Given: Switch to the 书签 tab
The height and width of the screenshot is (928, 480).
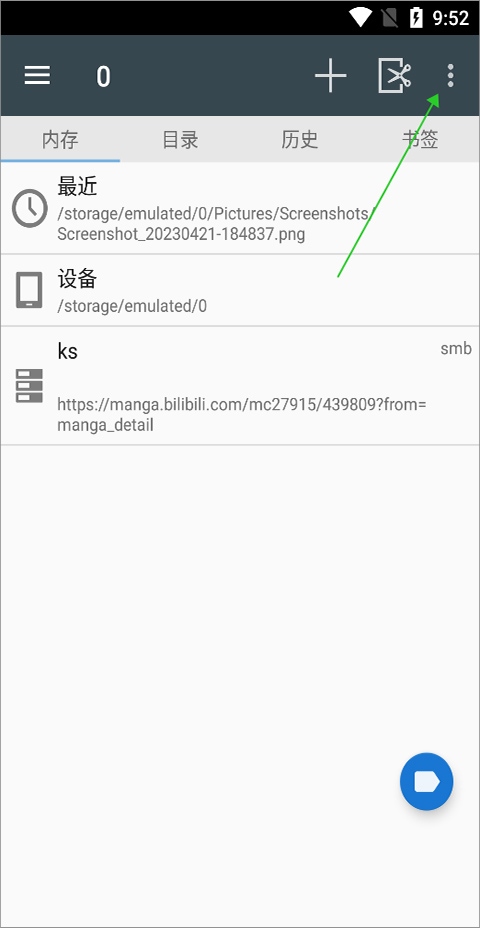Looking at the screenshot, I should 420,140.
